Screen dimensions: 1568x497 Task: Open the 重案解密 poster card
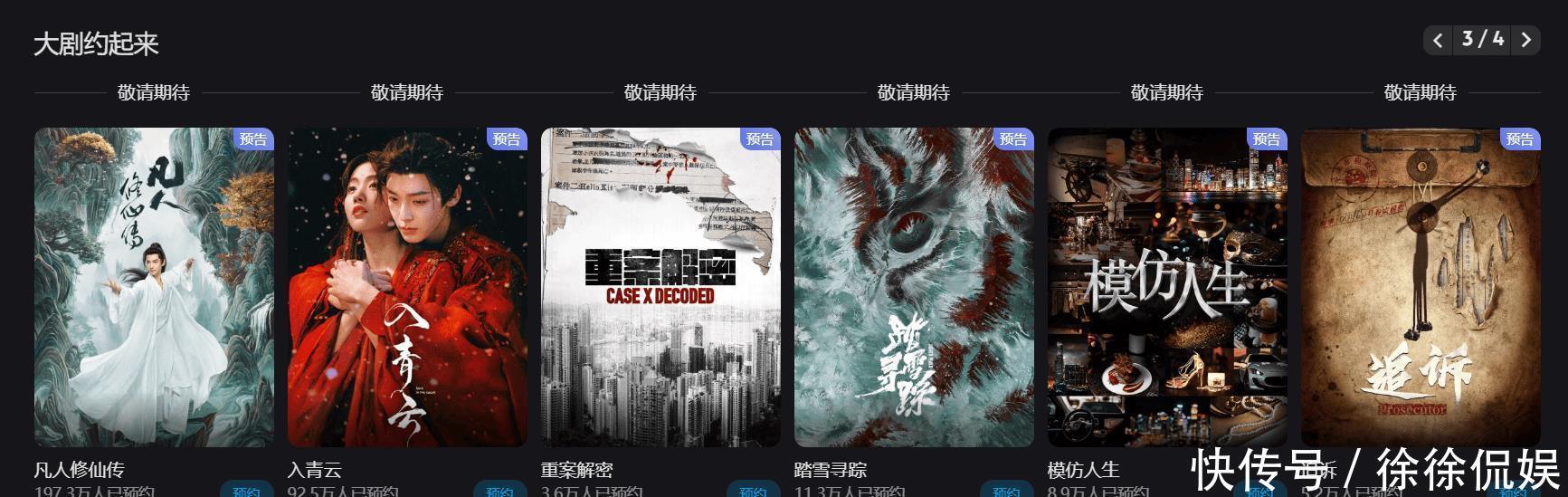tap(660, 286)
